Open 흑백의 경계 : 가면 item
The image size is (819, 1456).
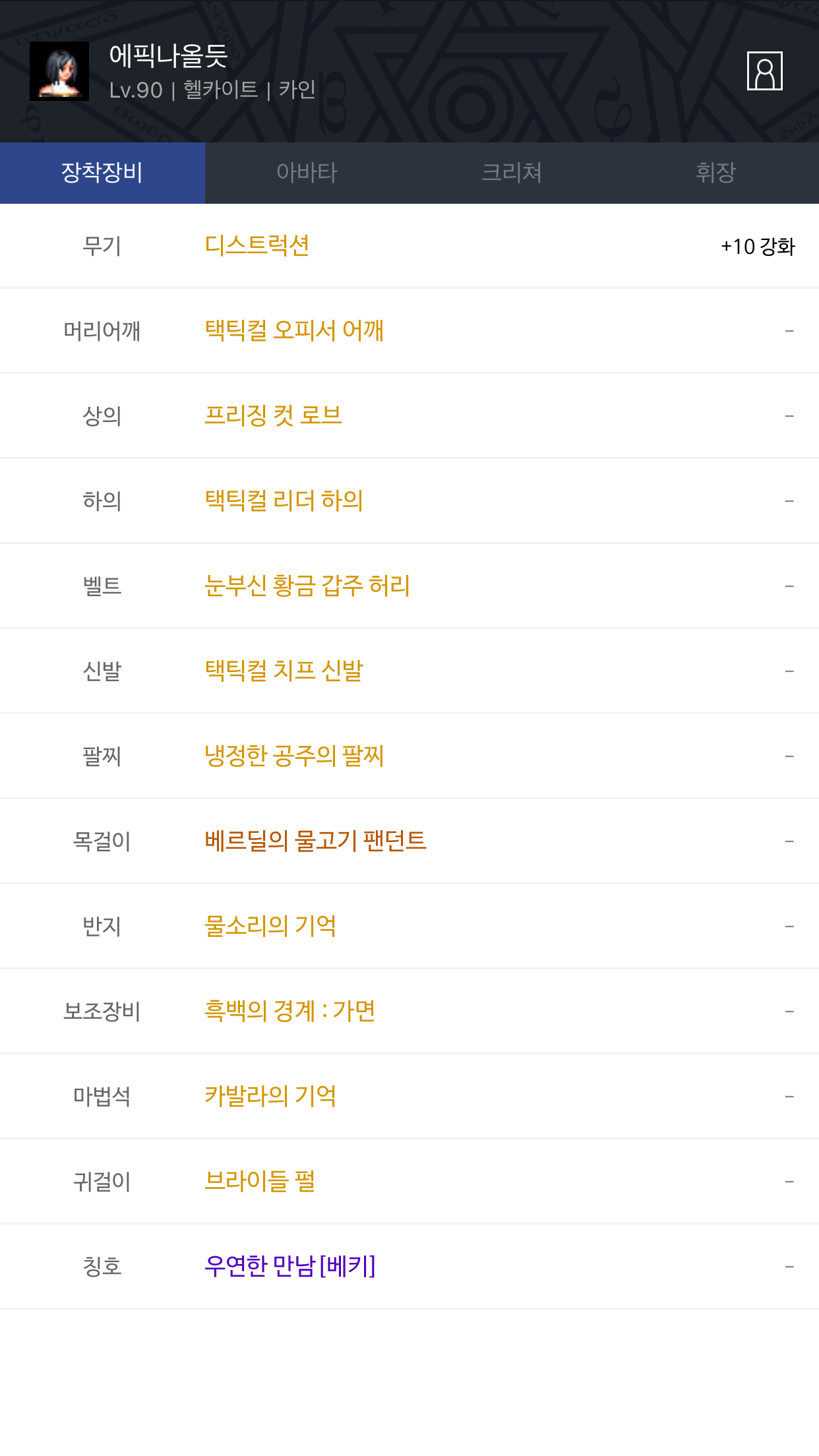pyautogui.click(x=290, y=1011)
